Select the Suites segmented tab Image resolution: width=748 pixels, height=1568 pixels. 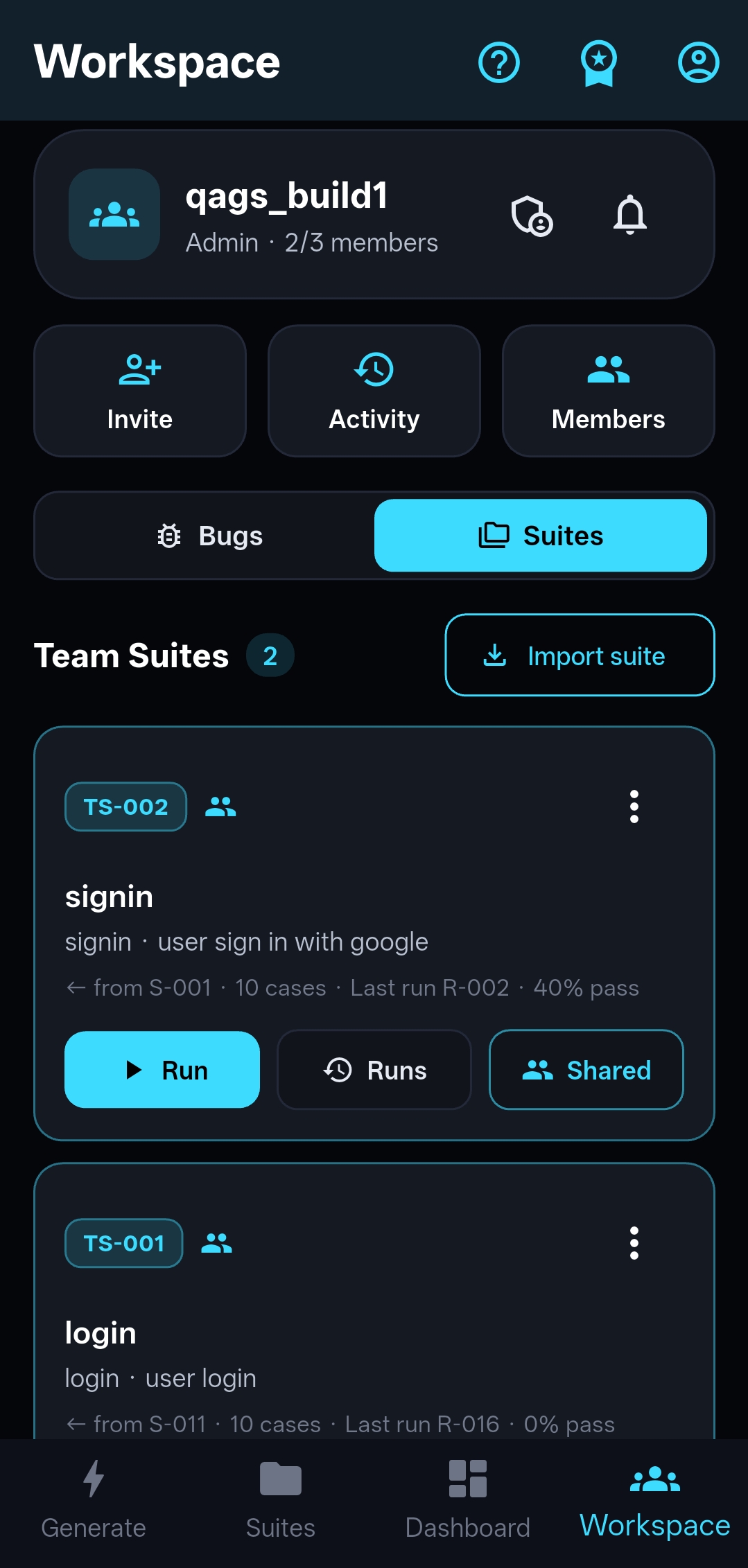click(x=541, y=536)
